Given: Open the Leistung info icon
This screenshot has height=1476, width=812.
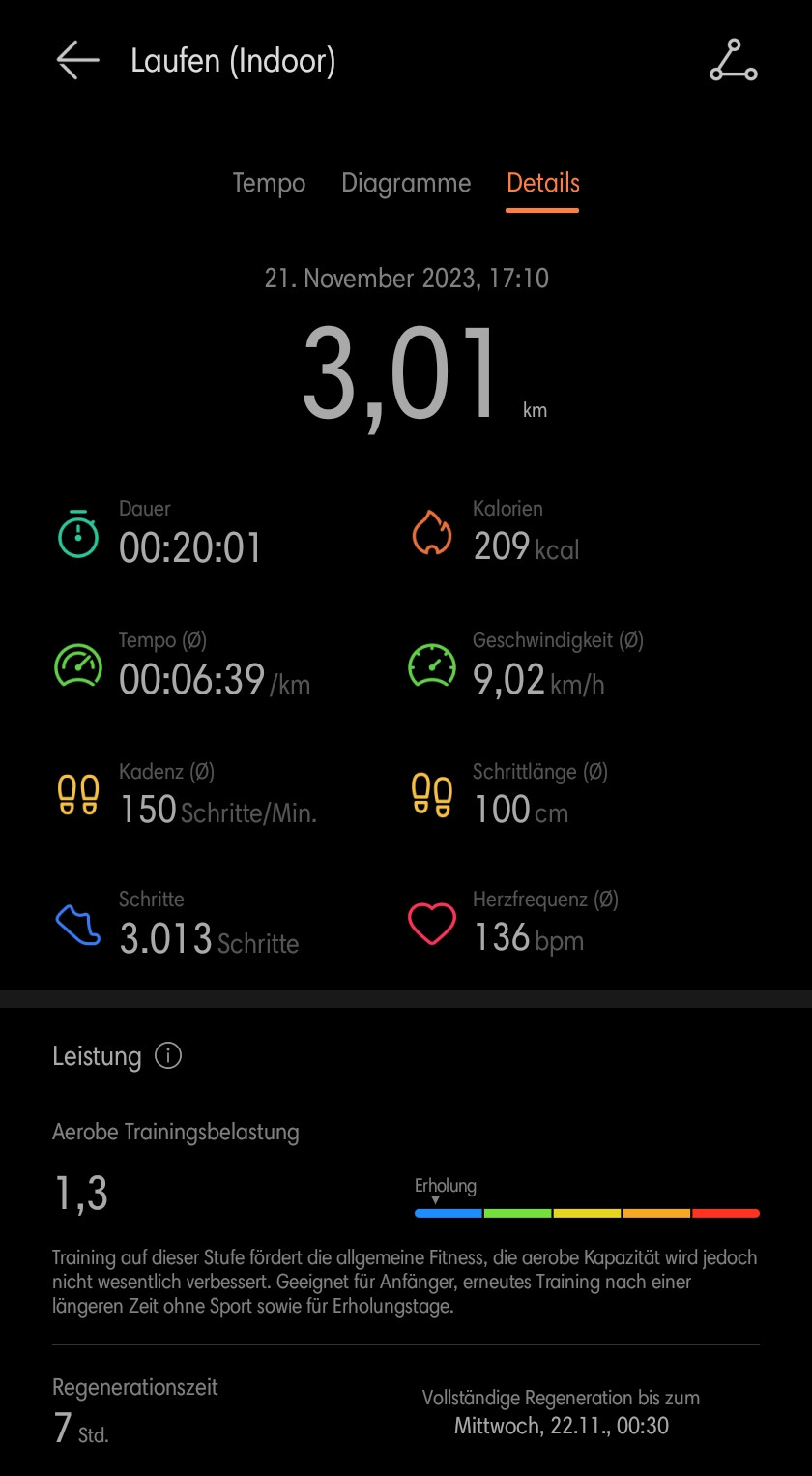Looking at the screenshot, I should click(x=168, y=1055).
